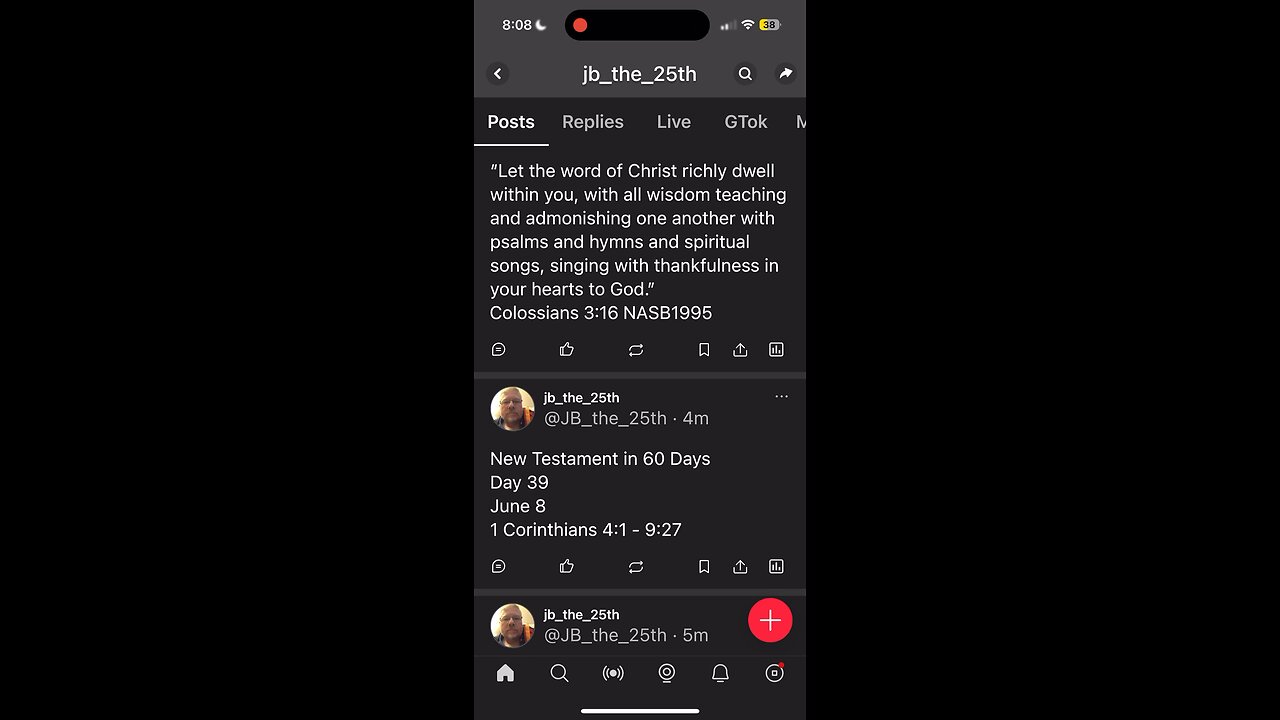This screenshot has height=720, width=1280.
Task: Go back from jb_the_25th profile
Action: (498, 74)
